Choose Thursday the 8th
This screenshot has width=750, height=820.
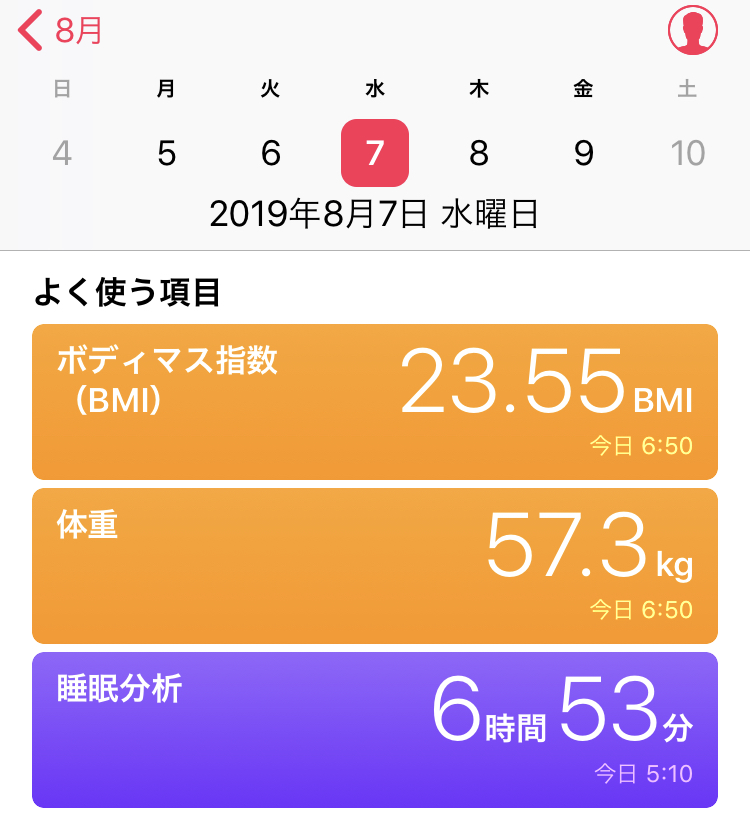479,153
